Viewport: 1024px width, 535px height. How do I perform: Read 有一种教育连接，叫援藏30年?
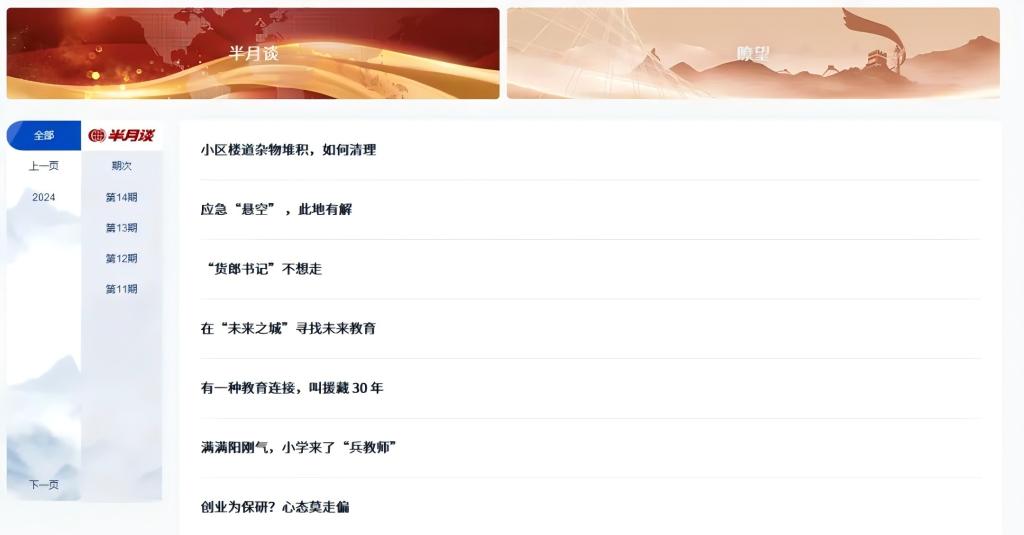coord(291,388)
